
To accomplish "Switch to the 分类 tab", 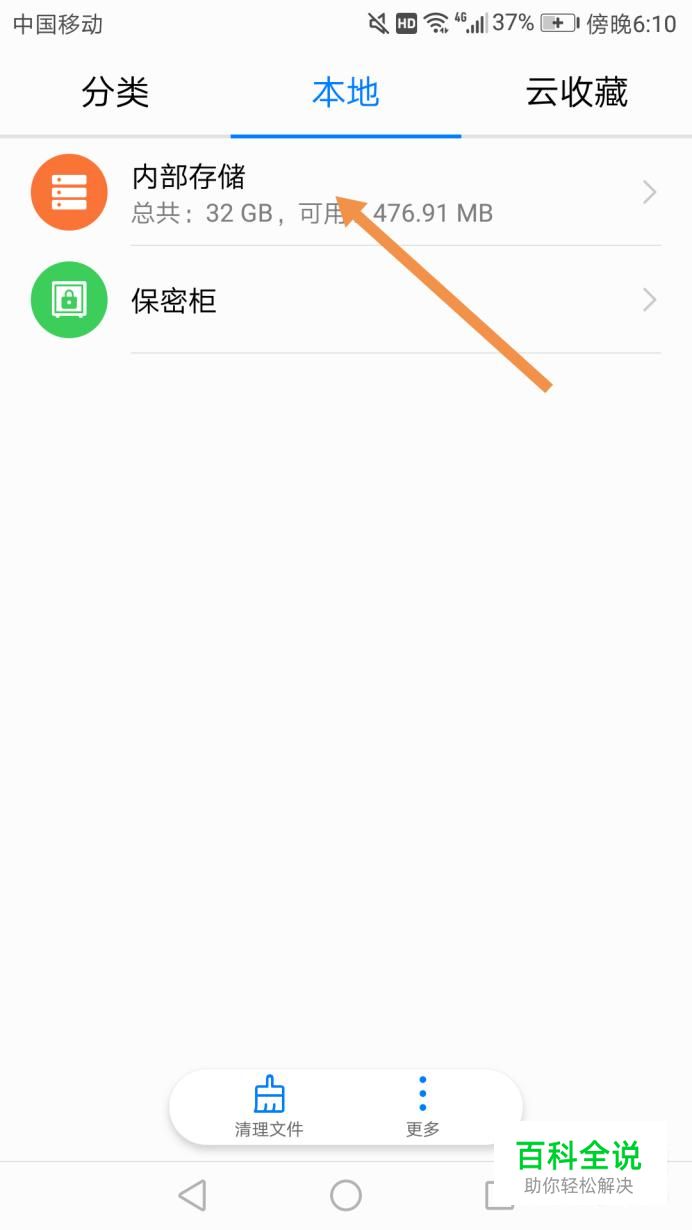I will pos(115,92).
